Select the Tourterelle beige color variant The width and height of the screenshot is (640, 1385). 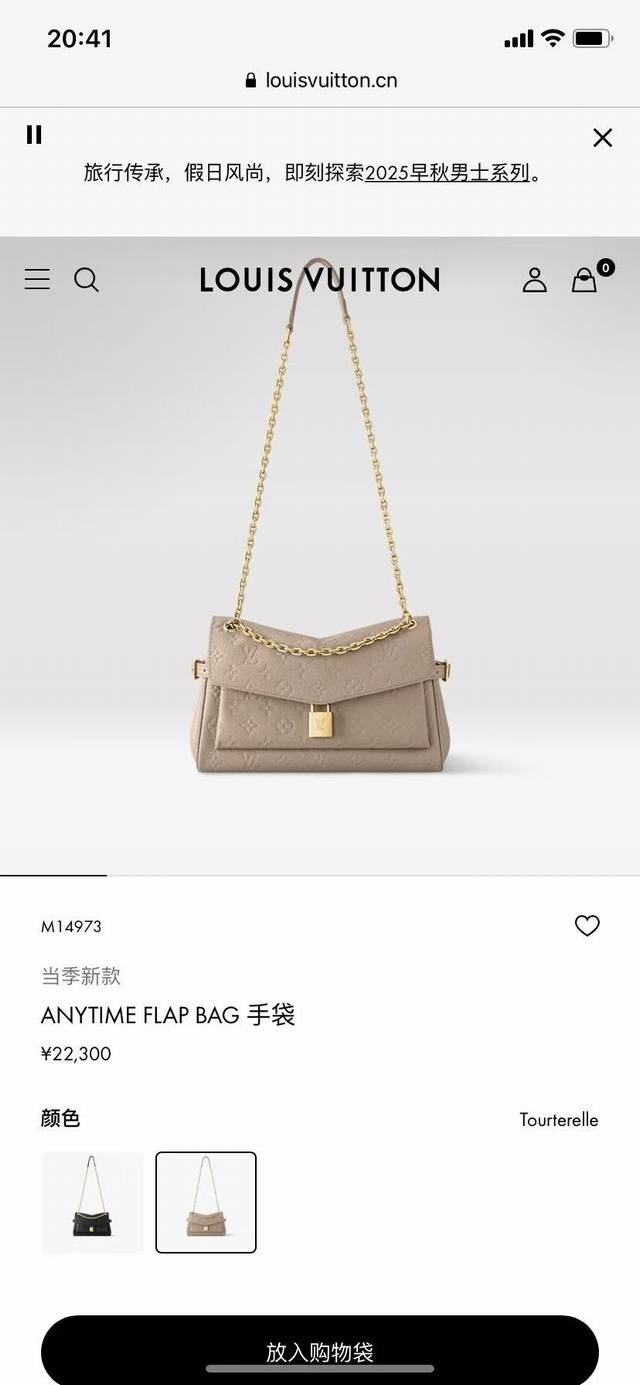[x=206, y=1202]
